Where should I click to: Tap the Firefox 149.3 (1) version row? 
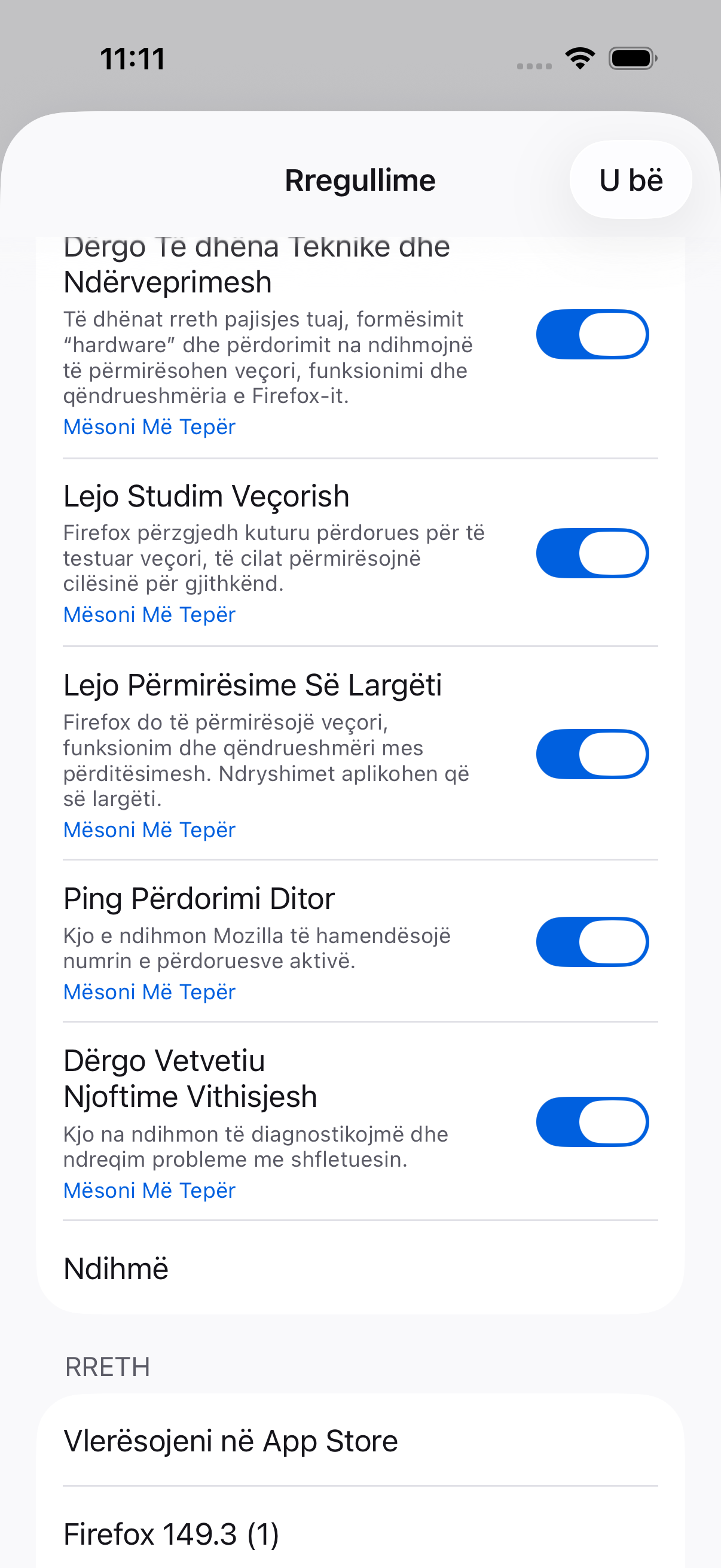360,1533
